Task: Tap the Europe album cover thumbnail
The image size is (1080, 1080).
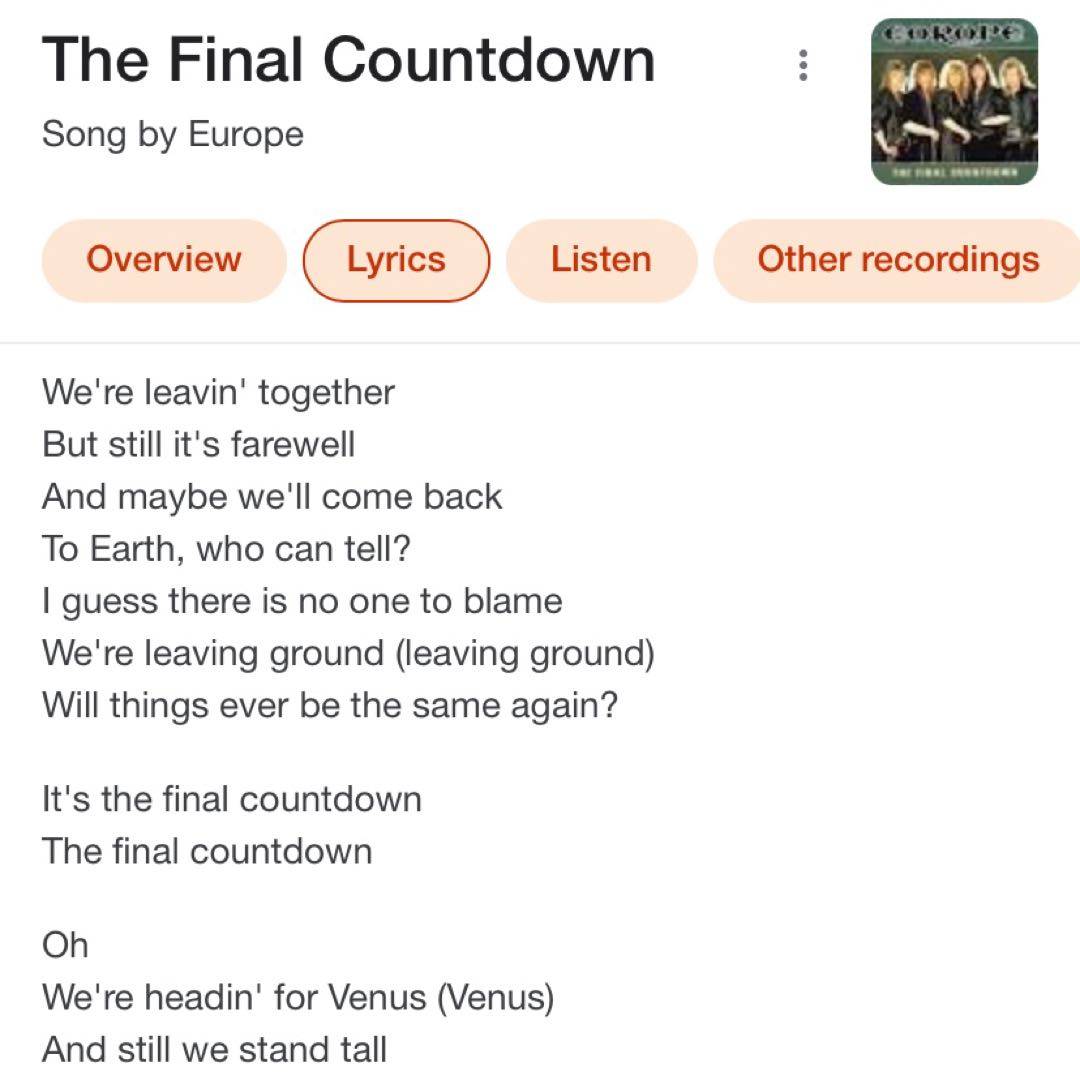Action: pyautogui.click(x=954, y=102)
